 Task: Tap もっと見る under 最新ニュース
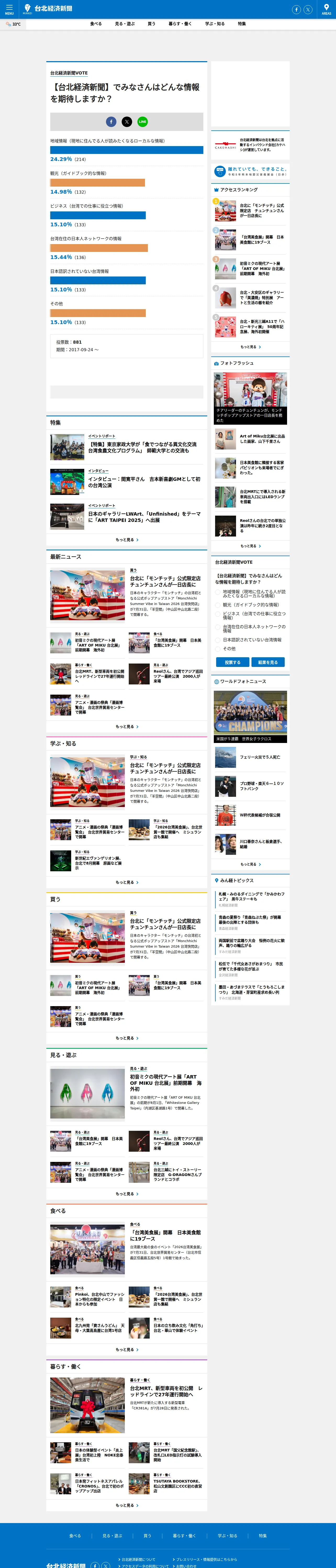click(x=127, y=726)
